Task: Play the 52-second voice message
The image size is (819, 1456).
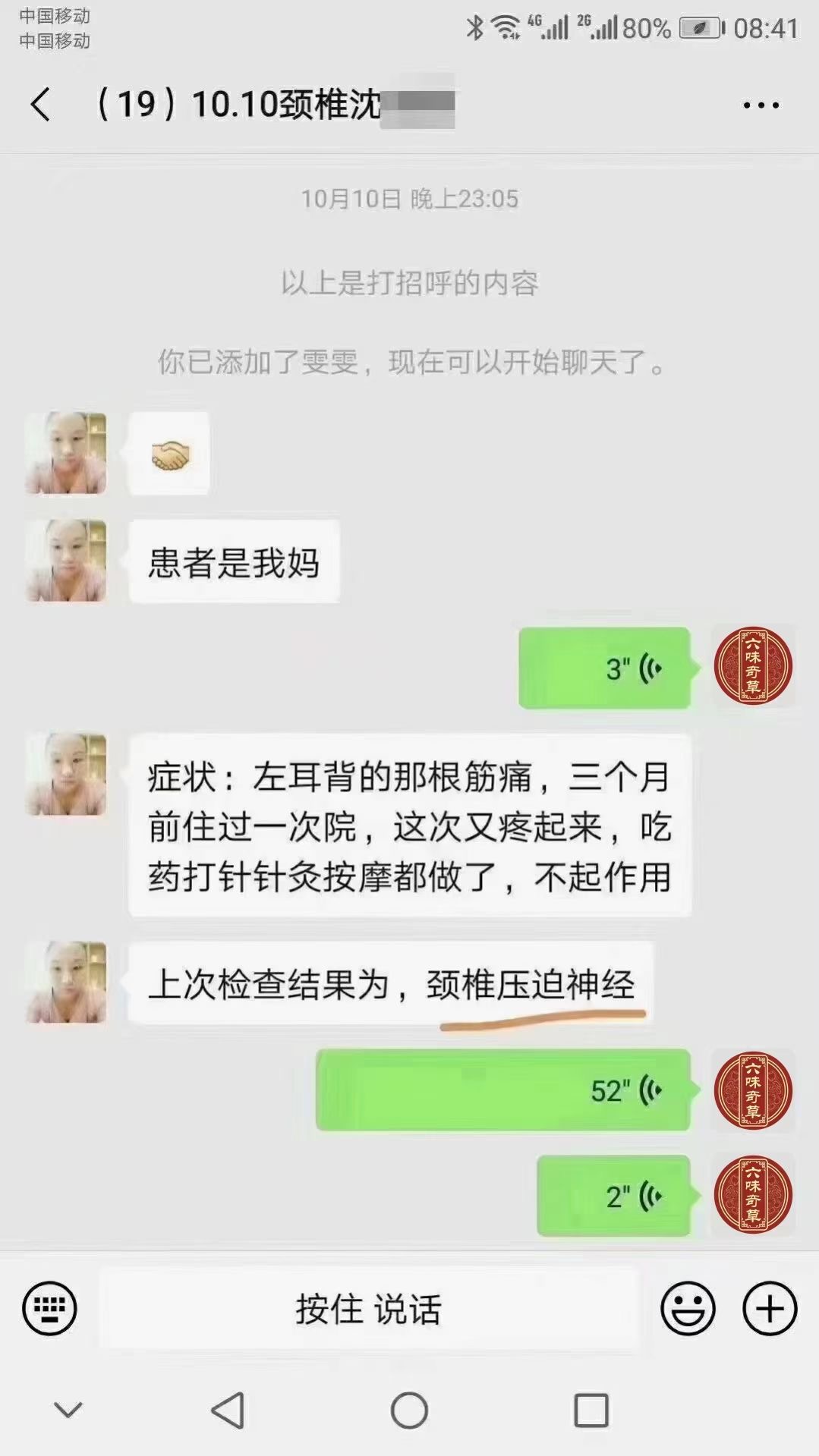Action: 502,1090
